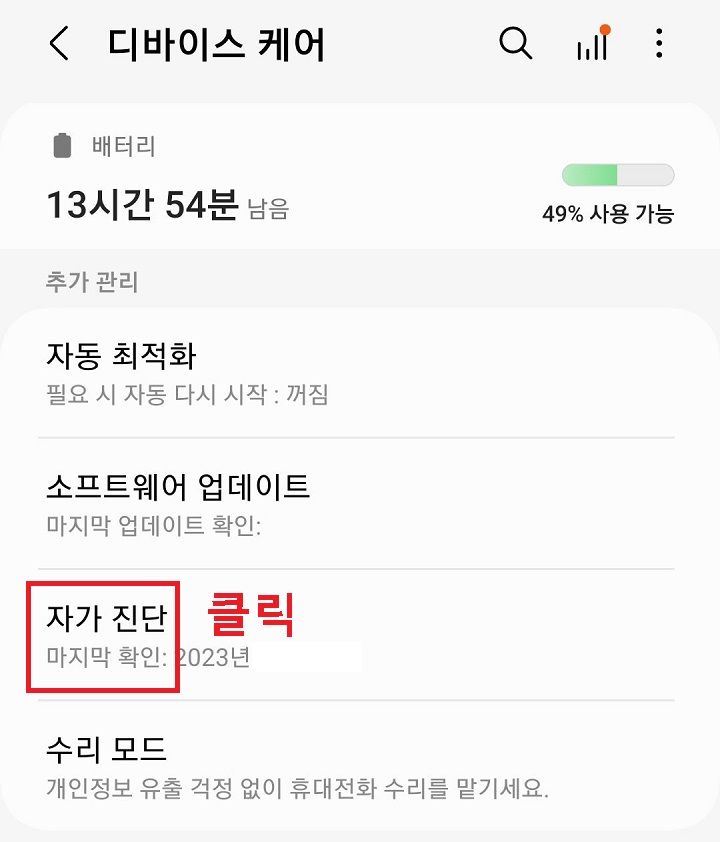Tap the battery indicator in the 배터리 card
Screen dimensions: 720x842
point(617,174)
